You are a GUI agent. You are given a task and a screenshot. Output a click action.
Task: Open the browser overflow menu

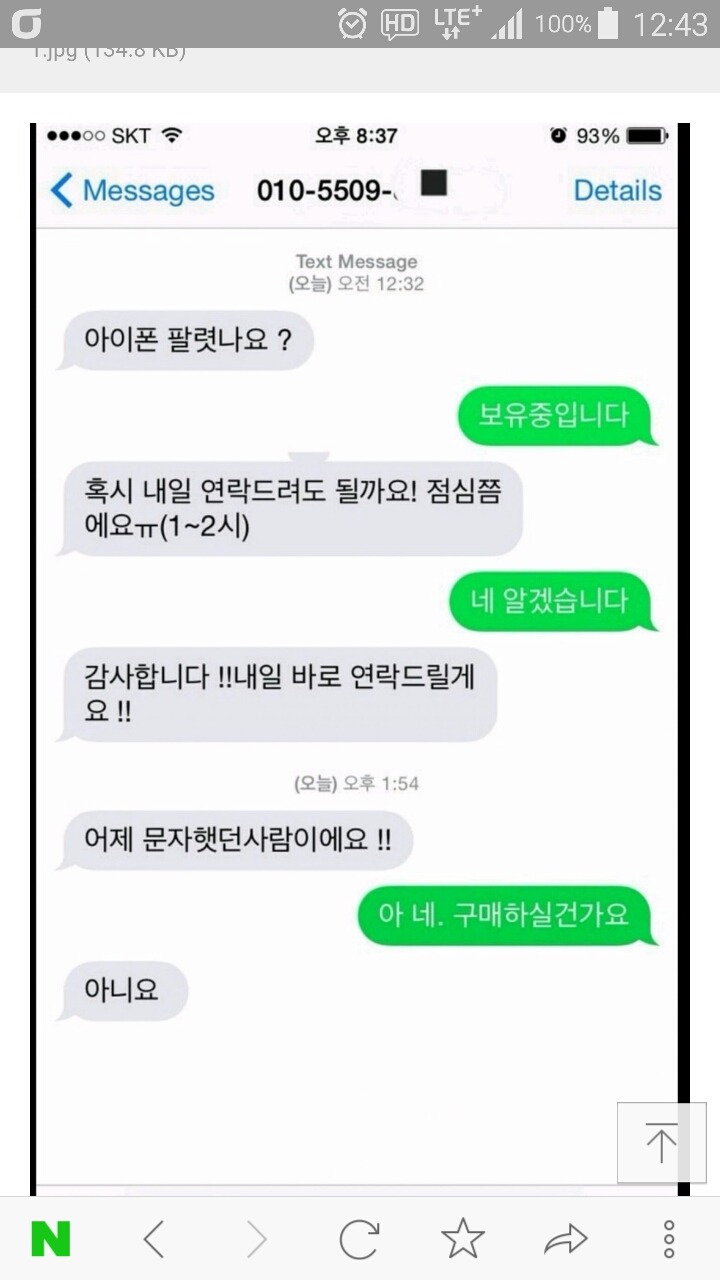[x=669, y=1240]
